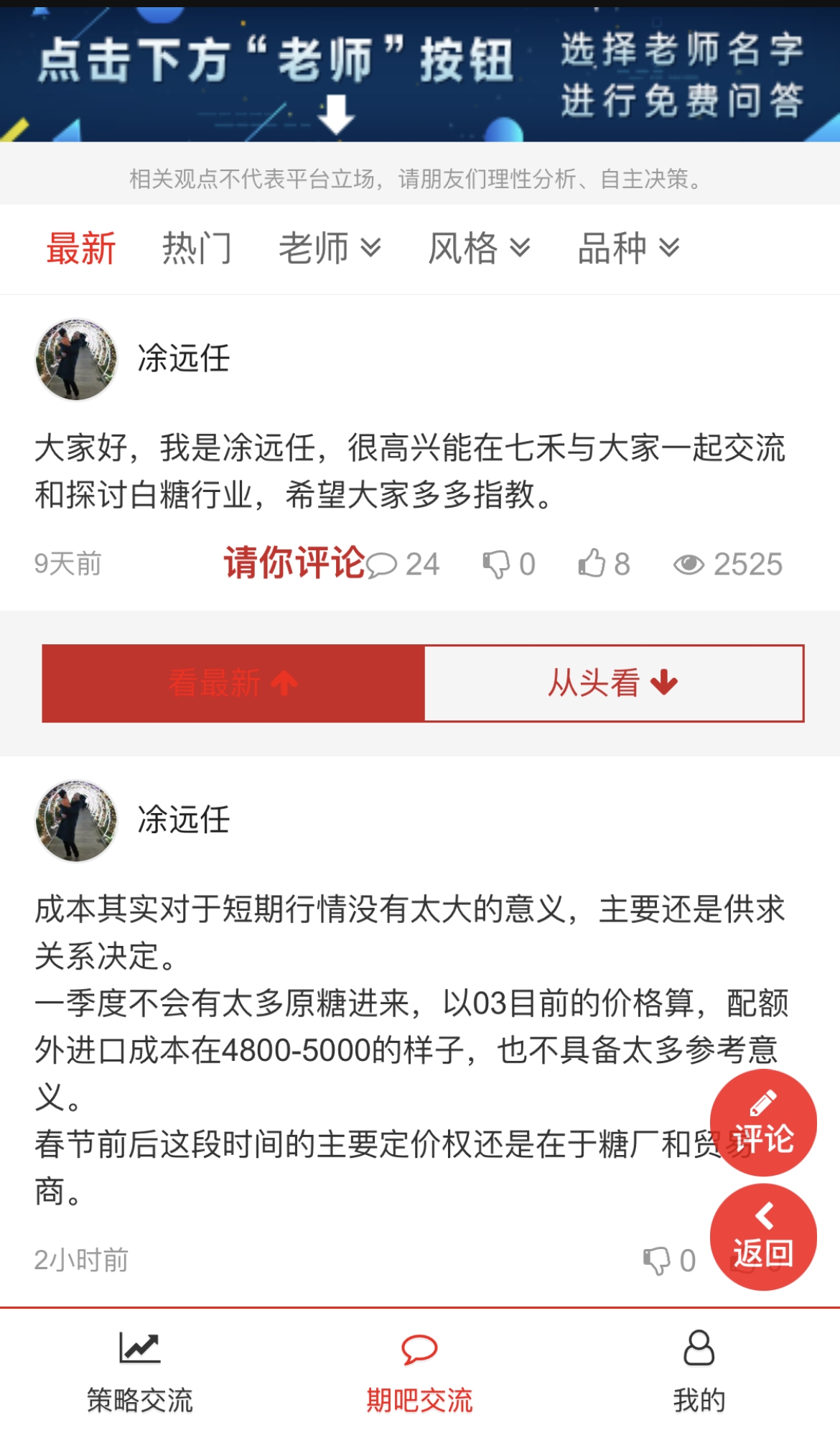Switch to the 最新 tab
Screen dimensions: 840x1438
click(81, 249)
